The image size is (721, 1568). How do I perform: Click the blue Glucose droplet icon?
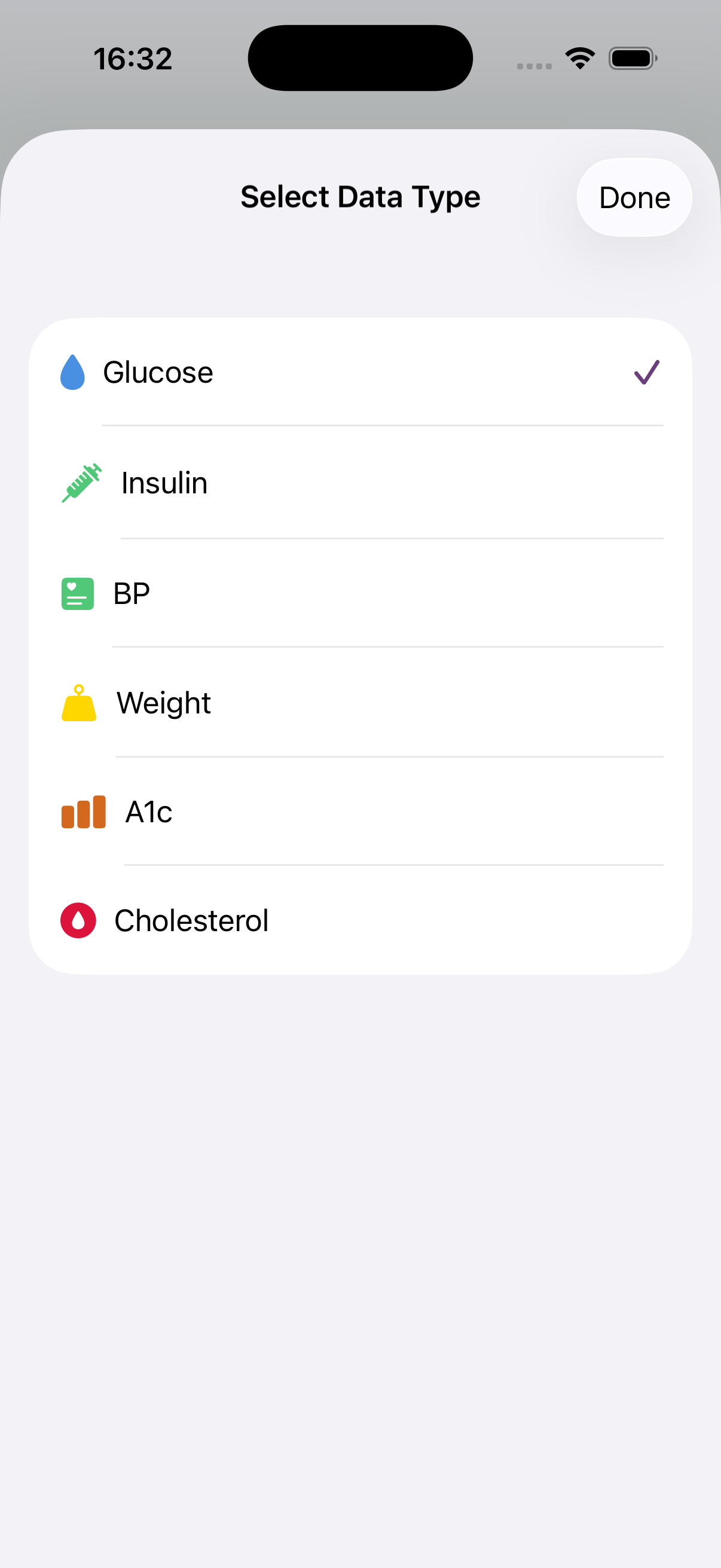(x=72, y=372)
